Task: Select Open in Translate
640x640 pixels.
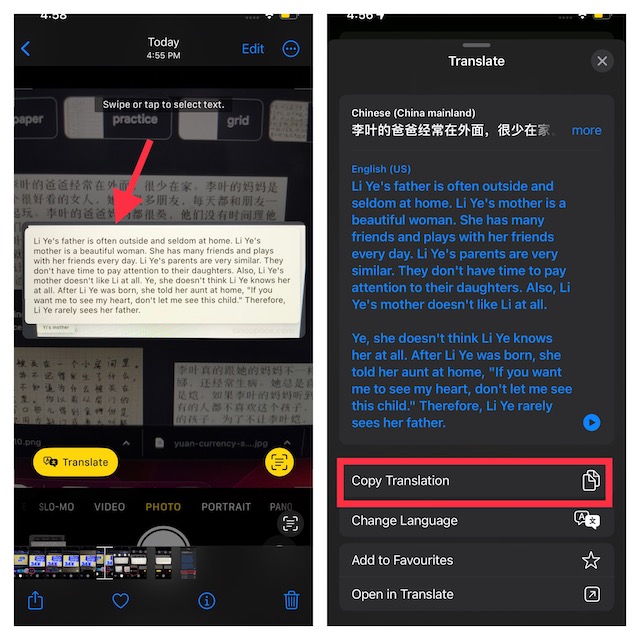Action: (475, 594)
